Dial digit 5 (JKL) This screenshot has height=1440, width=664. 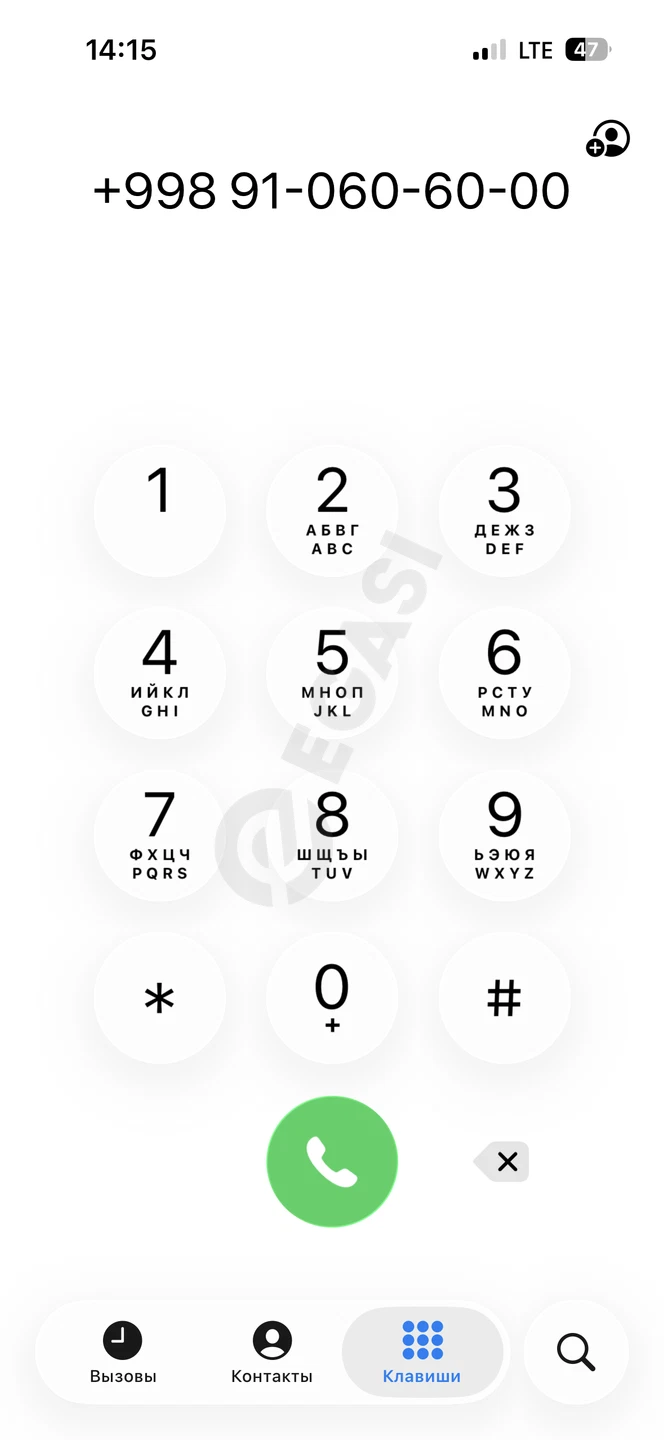pyautogui.click(x=332, y=673)
